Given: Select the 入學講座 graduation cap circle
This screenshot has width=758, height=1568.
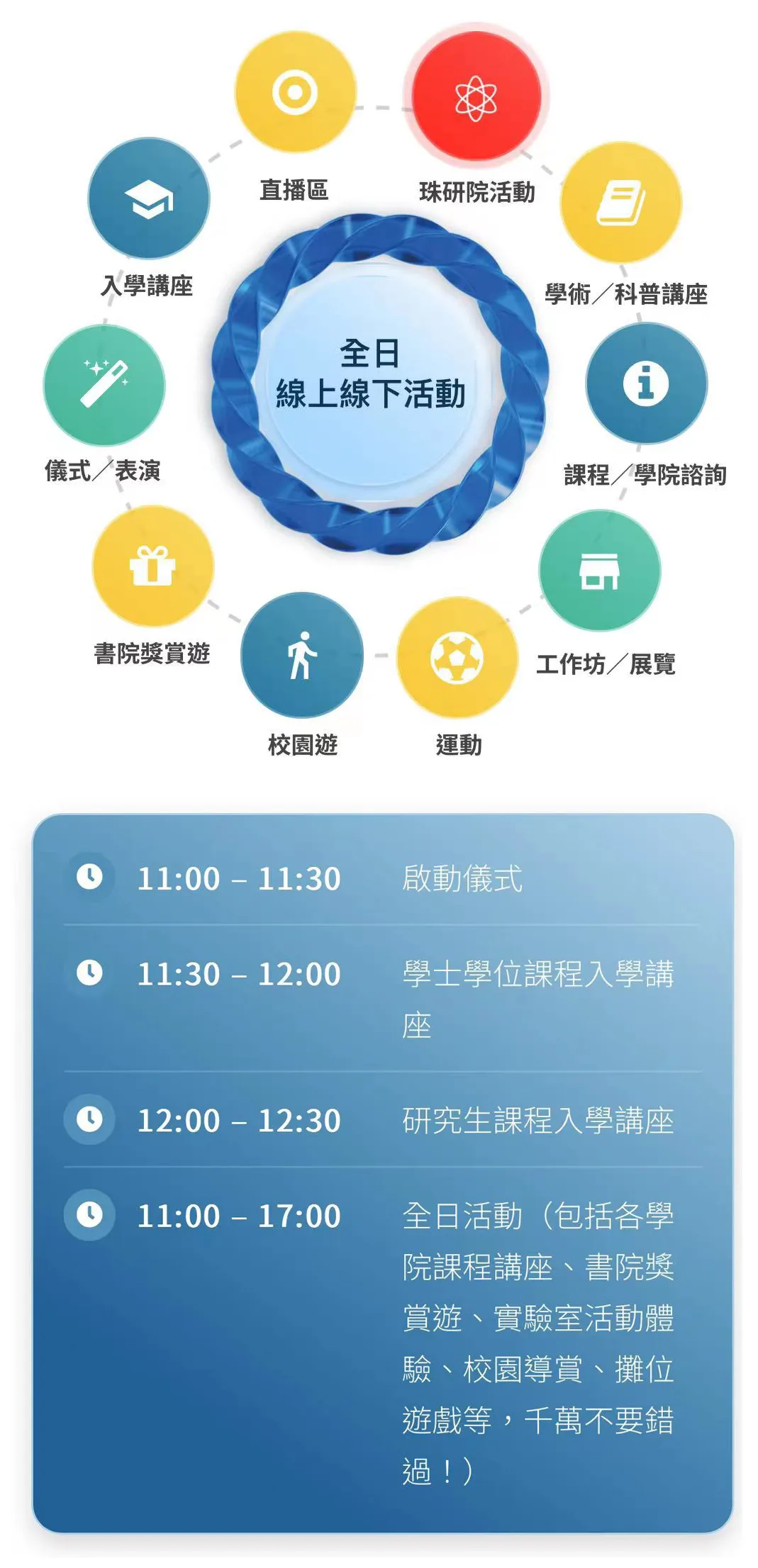Looking at the screenshot, I should point(149,198).
